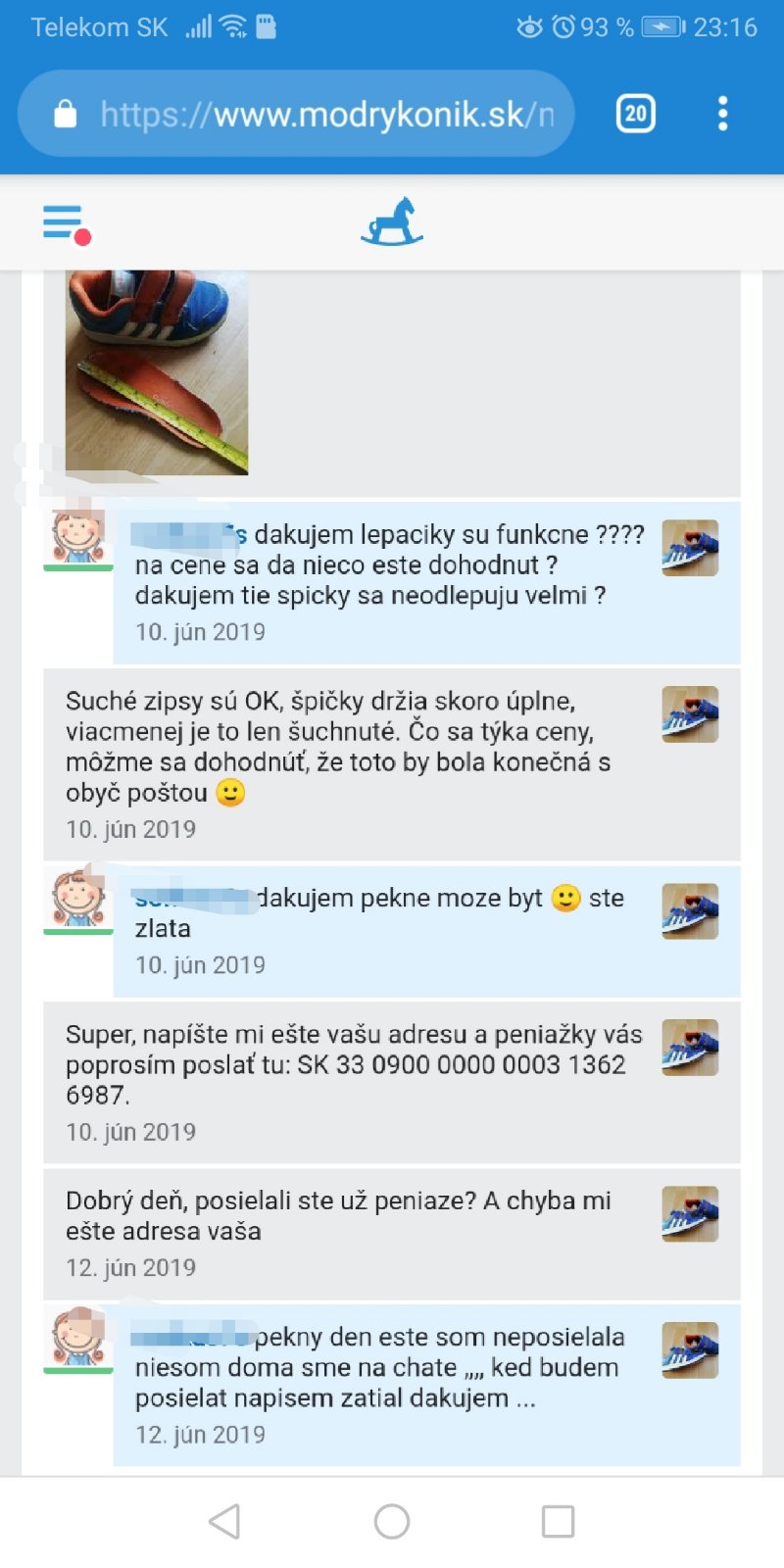Viewport: 784px width, 1568px height.
Task: Open recent apps with the square button
Action: [558, 1521]
